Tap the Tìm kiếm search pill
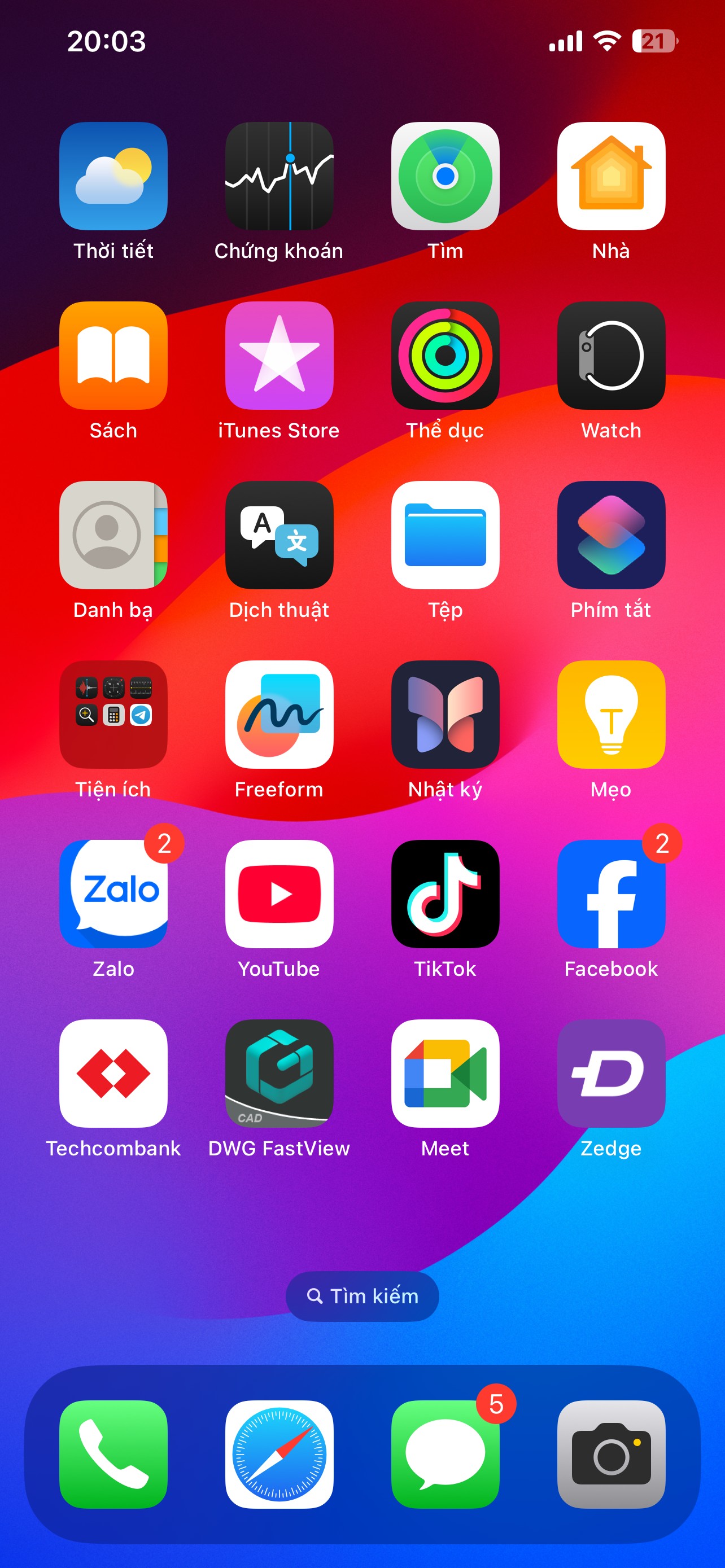Viewport: 725px width, 1568px height. [x=362, y=1296]
